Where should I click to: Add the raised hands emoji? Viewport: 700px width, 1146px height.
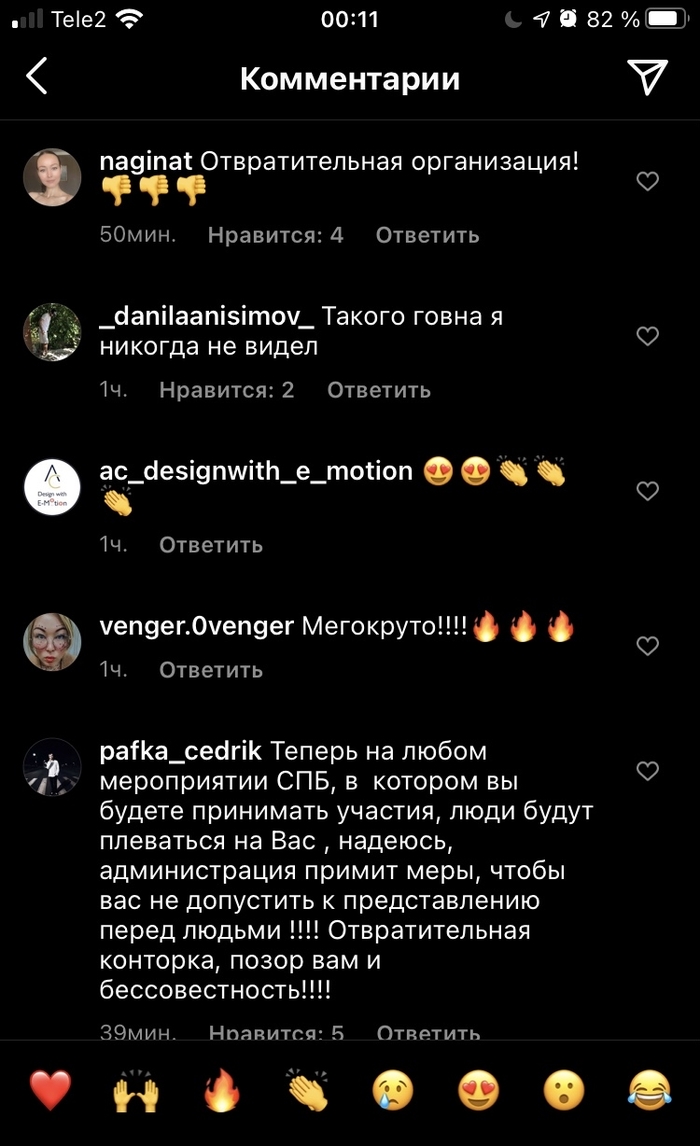coord(136,1090)
